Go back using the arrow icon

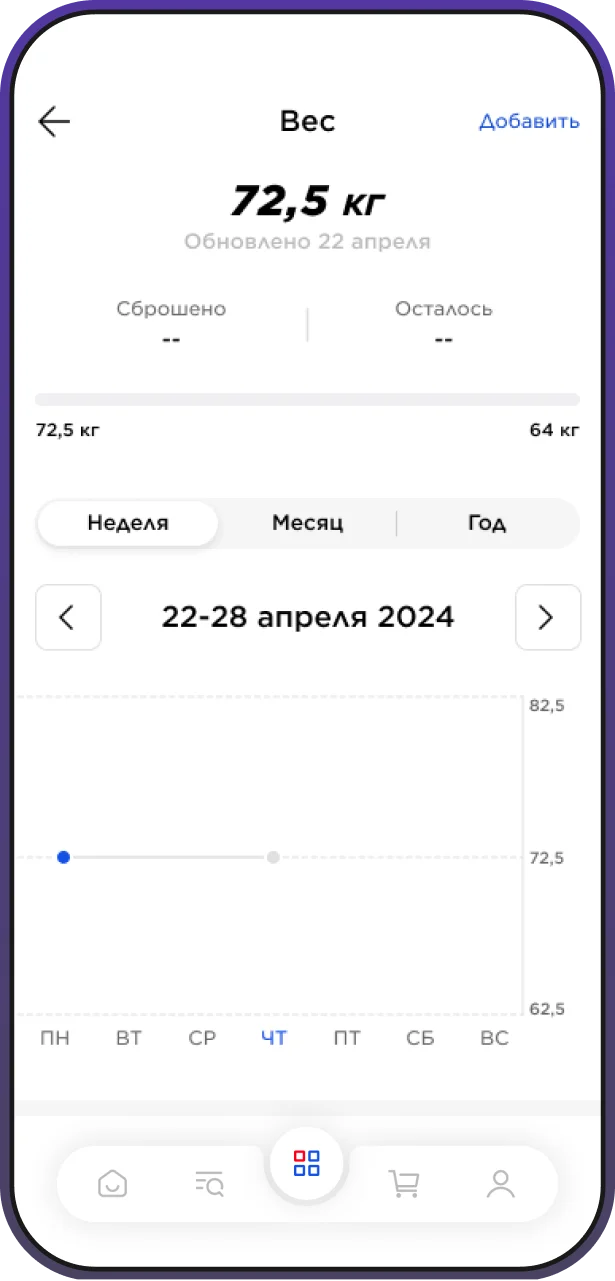coord(54,121)
